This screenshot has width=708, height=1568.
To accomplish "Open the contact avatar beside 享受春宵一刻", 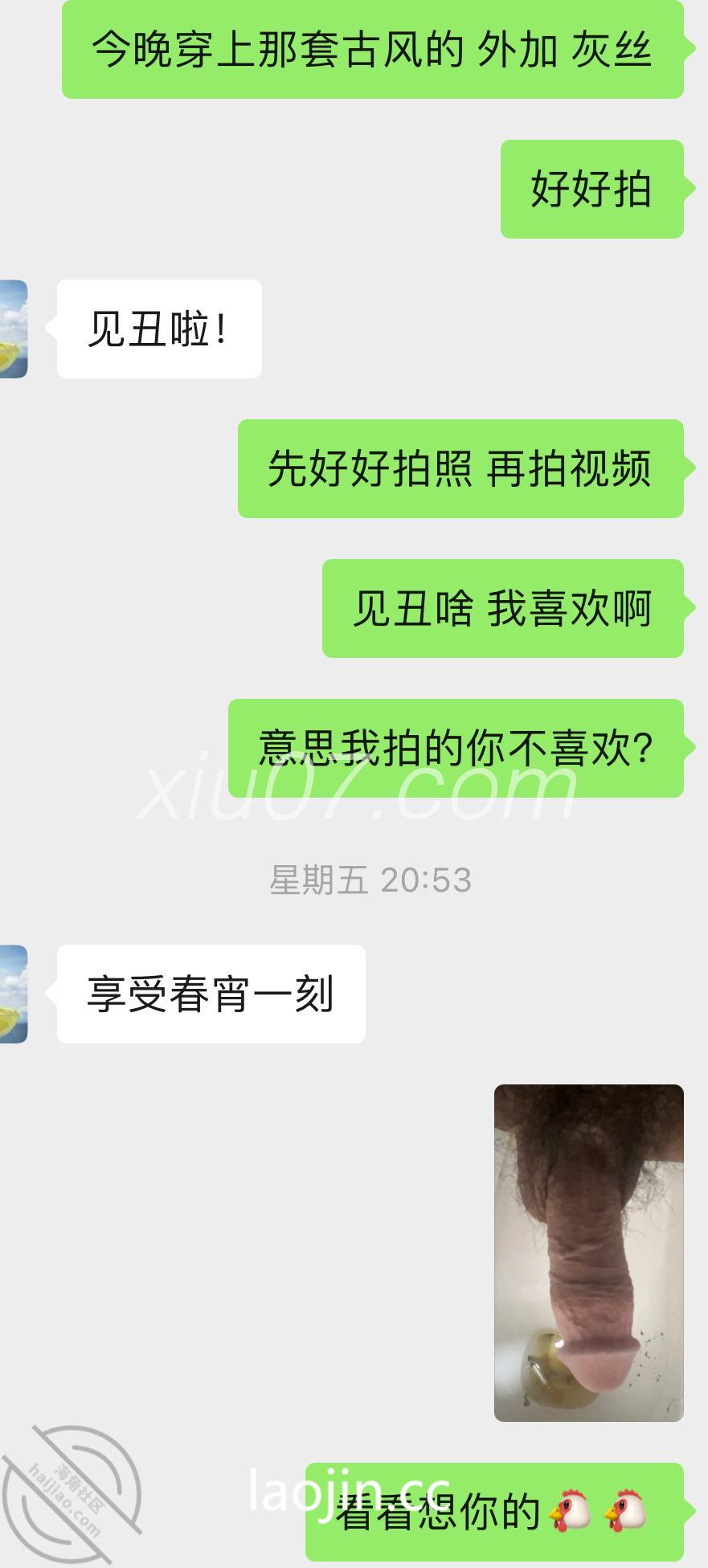I will (x=13, y=994).
